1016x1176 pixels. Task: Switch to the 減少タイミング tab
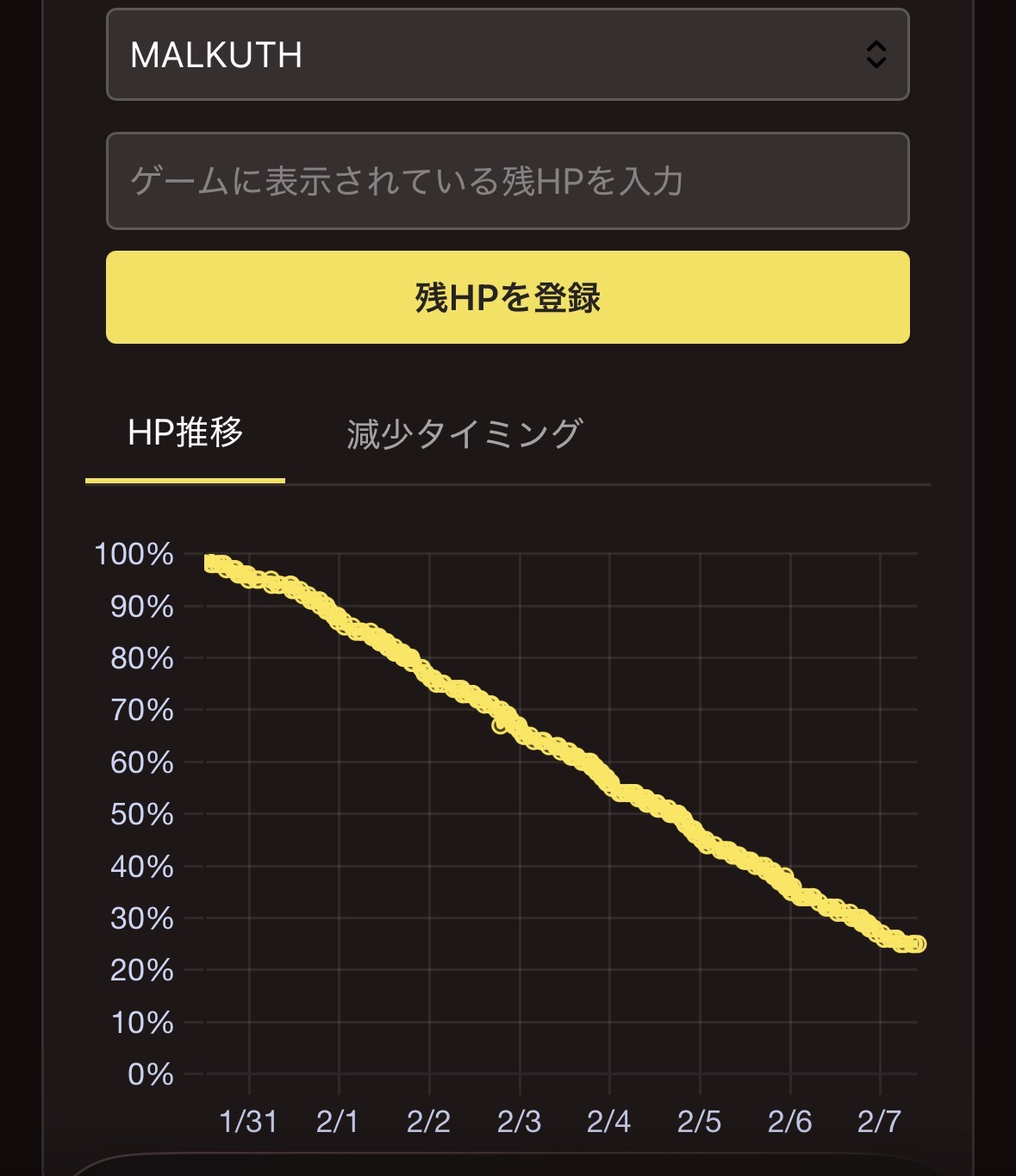pyautogui.click(x=465, y=433)
